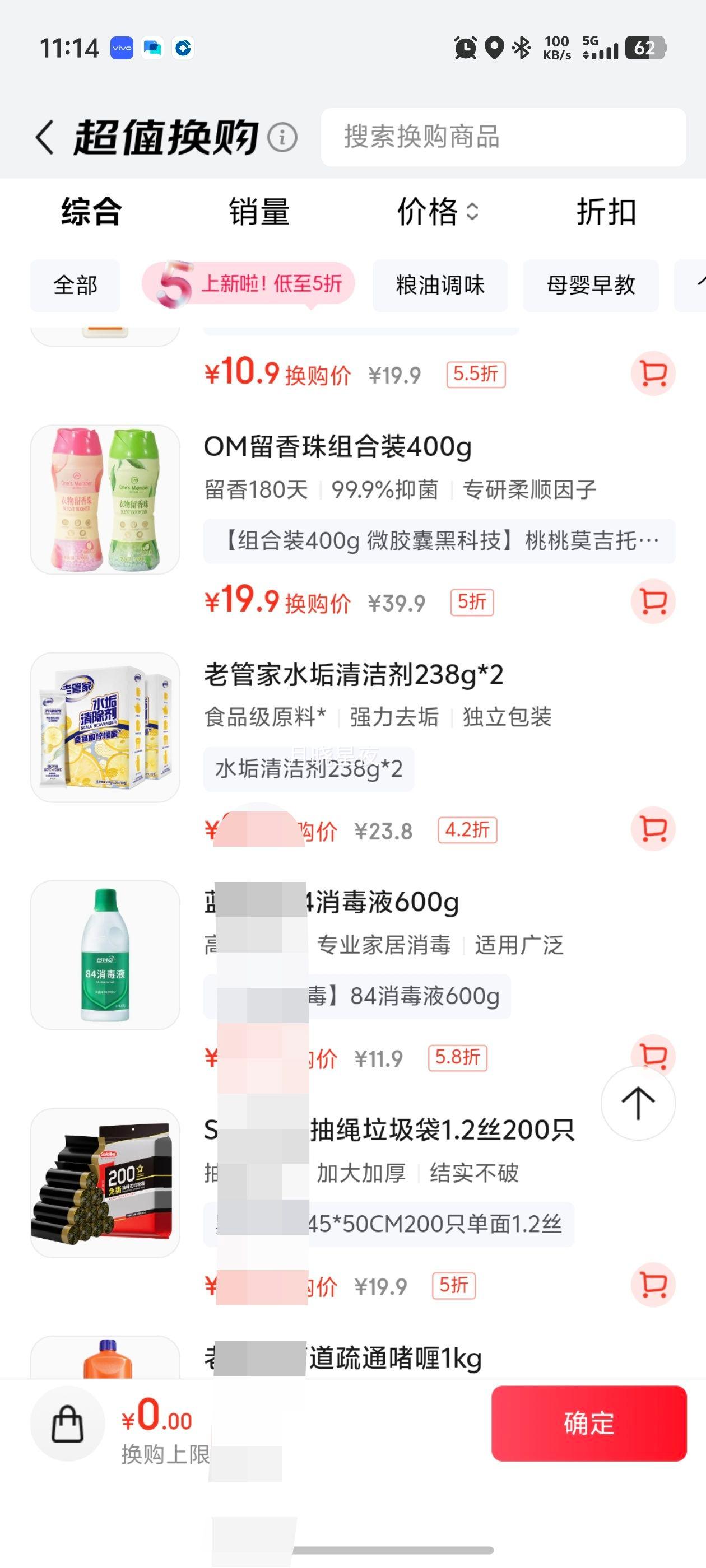Add 抽绳垃圾袋1.2丝200只 to cart

653,1285
